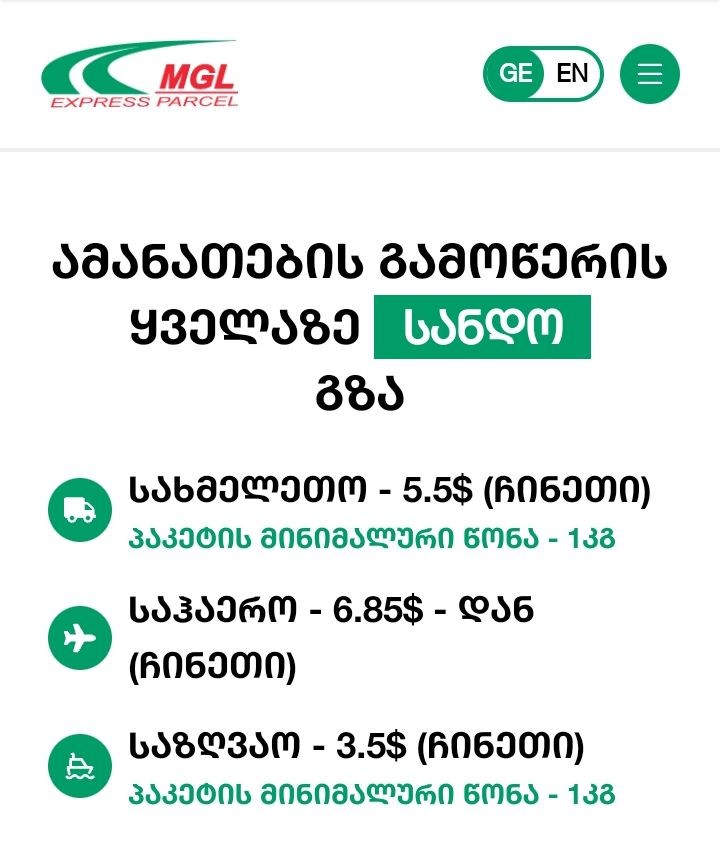Tap the MGL Express Parcel home logo
720x864 pixels.
tap(140, 75)
